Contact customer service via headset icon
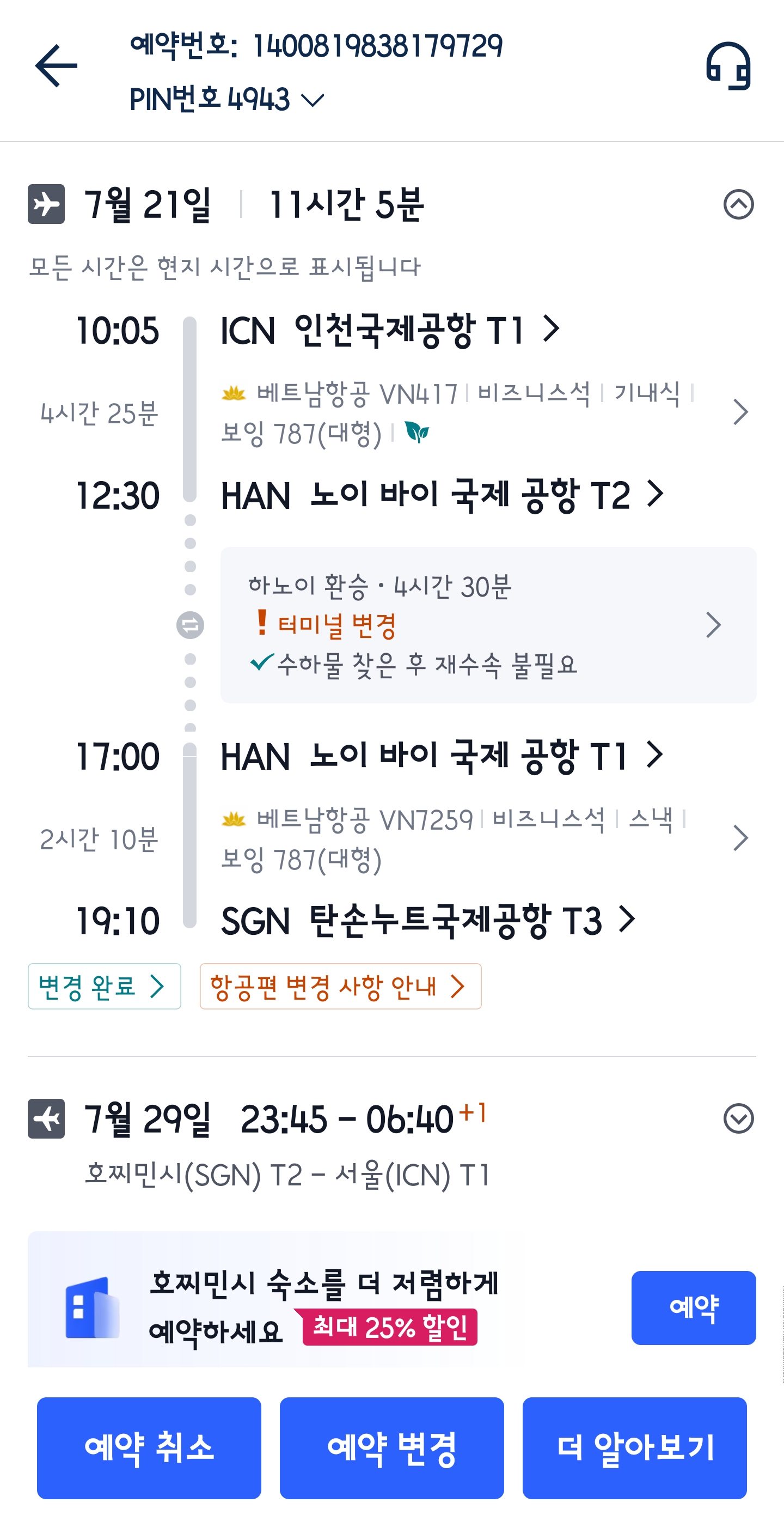784x1527 pixels. point(728,66)
